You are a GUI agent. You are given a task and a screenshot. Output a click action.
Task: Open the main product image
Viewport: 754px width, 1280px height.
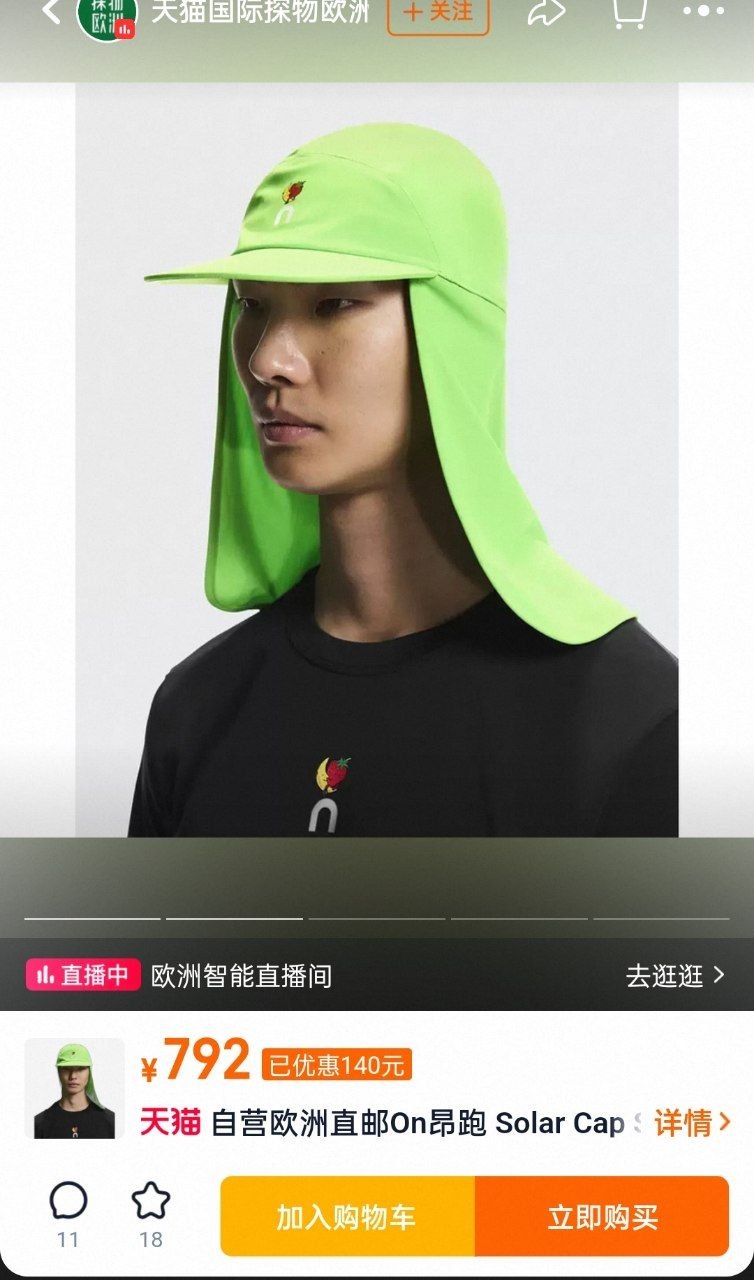pyautogui.click(x=377, y=460)
